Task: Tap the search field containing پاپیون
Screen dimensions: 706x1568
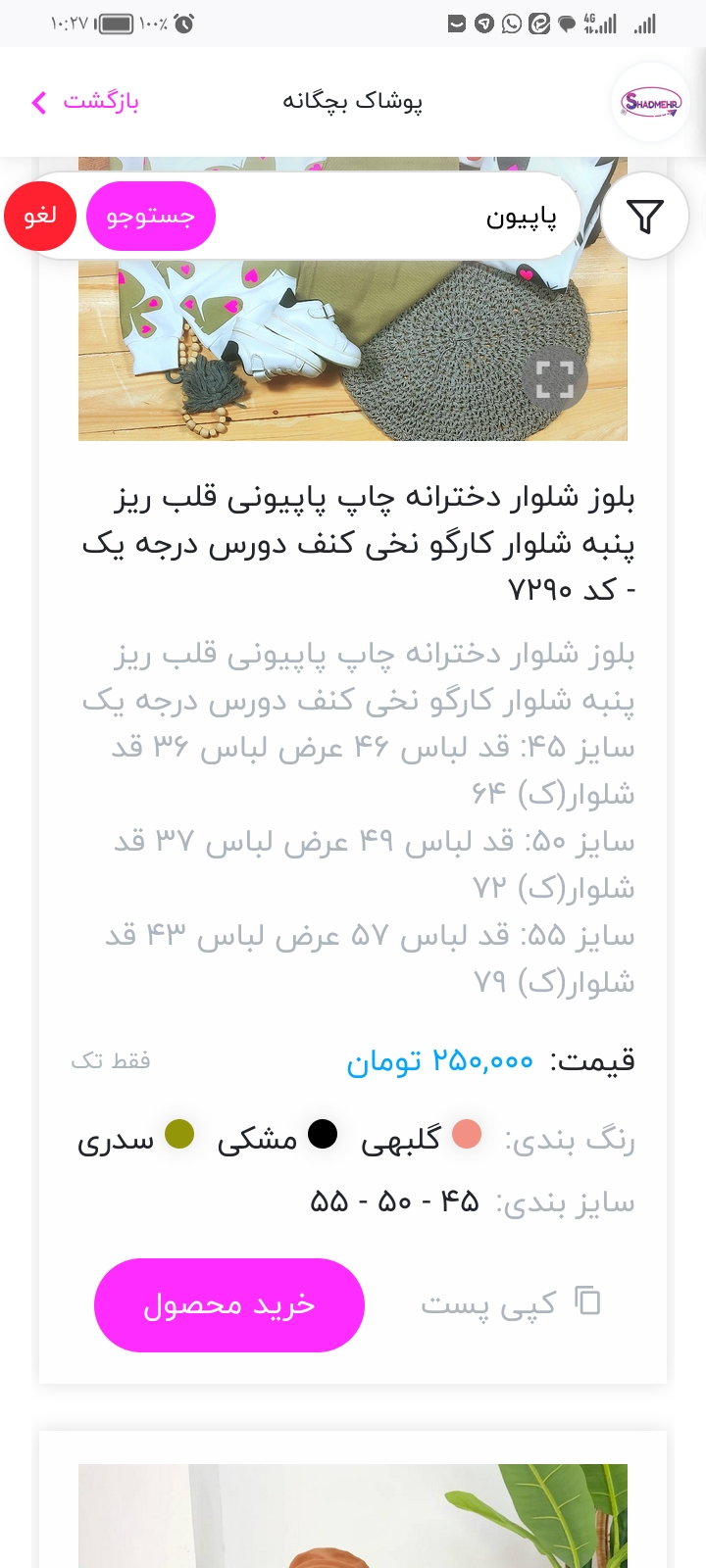Action: (x=412, y=218)
